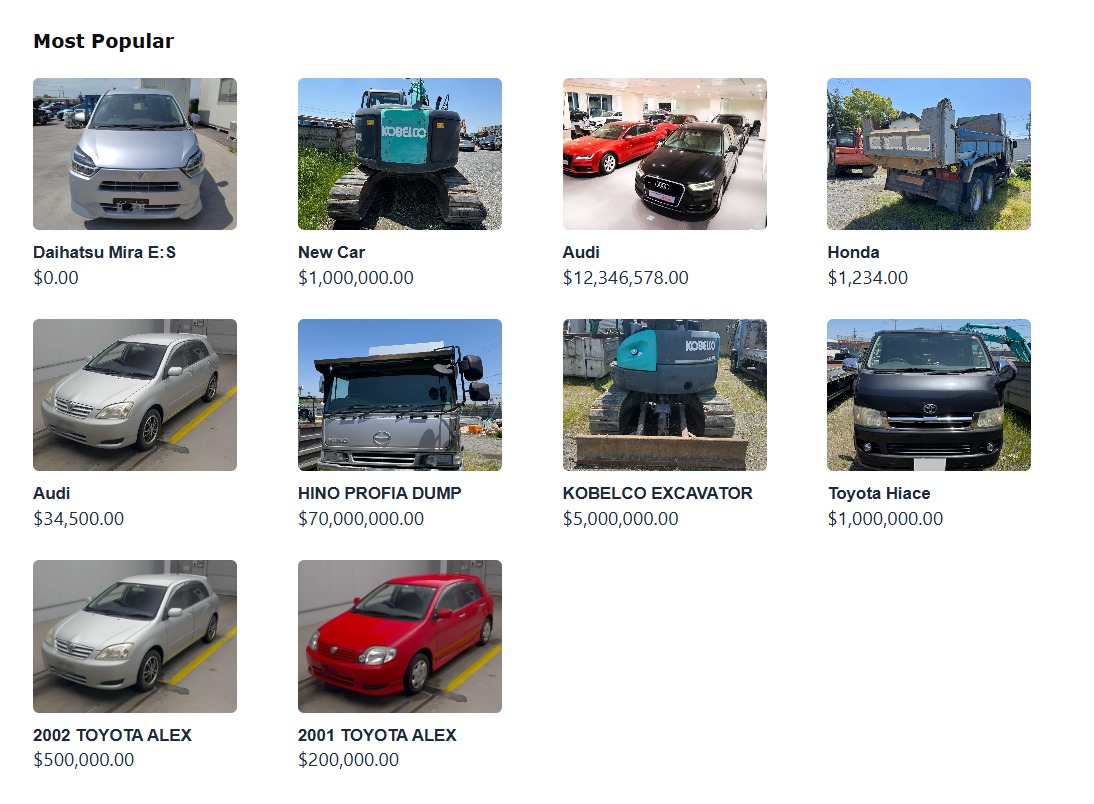
Task: View the HINO PROFIA DUMP truck listing
Action: pos(400,395)
